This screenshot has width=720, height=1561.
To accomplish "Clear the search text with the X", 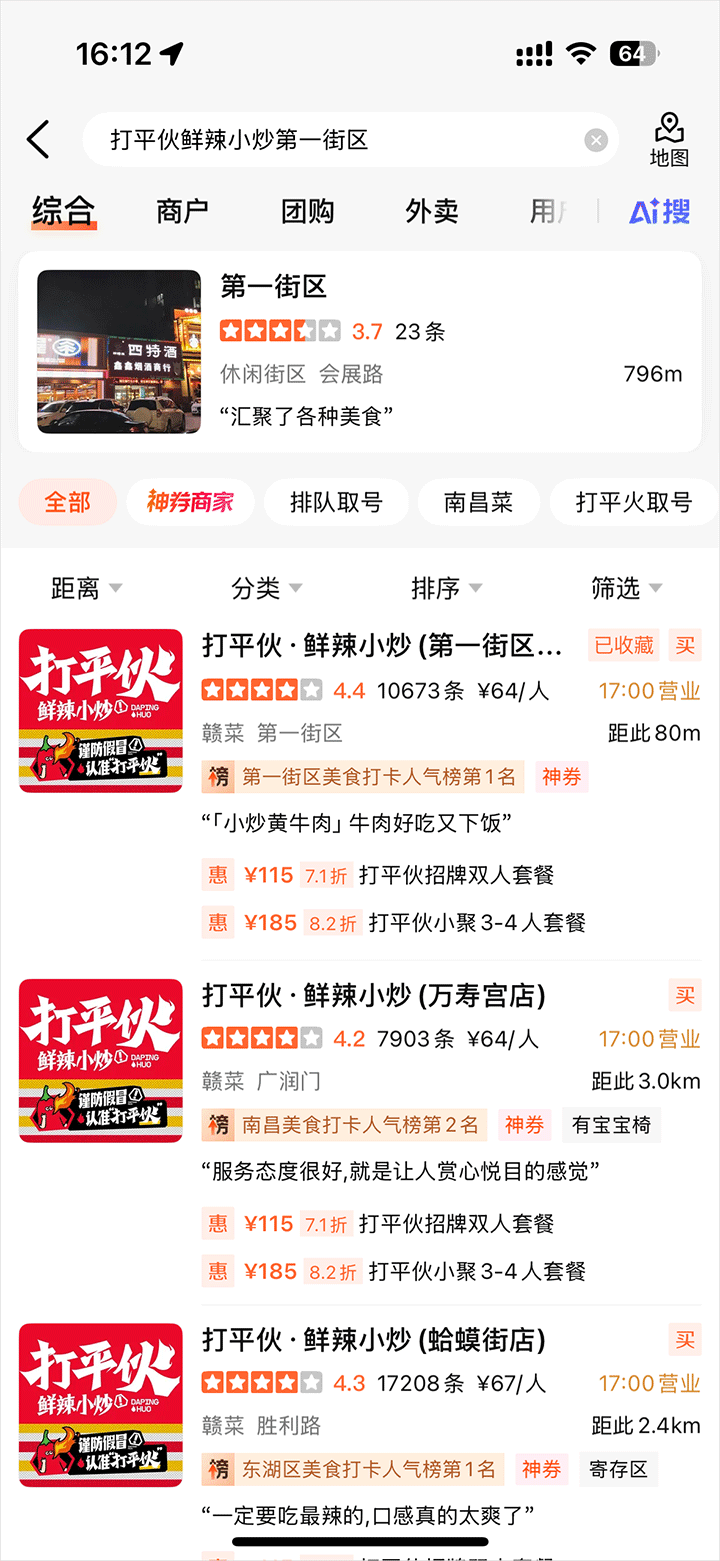I will [x=596, y=140].
